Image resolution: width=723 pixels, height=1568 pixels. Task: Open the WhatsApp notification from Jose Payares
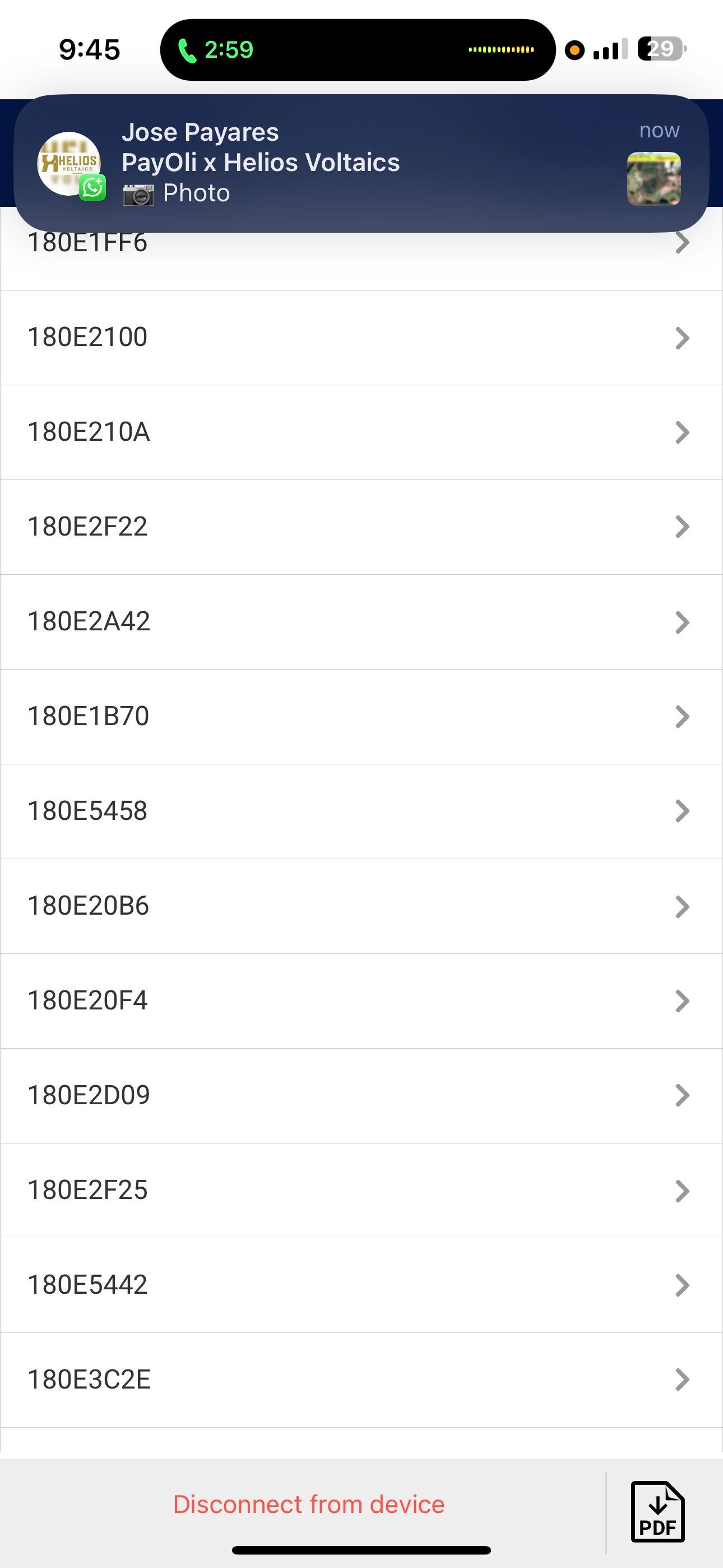click(361, 163)
